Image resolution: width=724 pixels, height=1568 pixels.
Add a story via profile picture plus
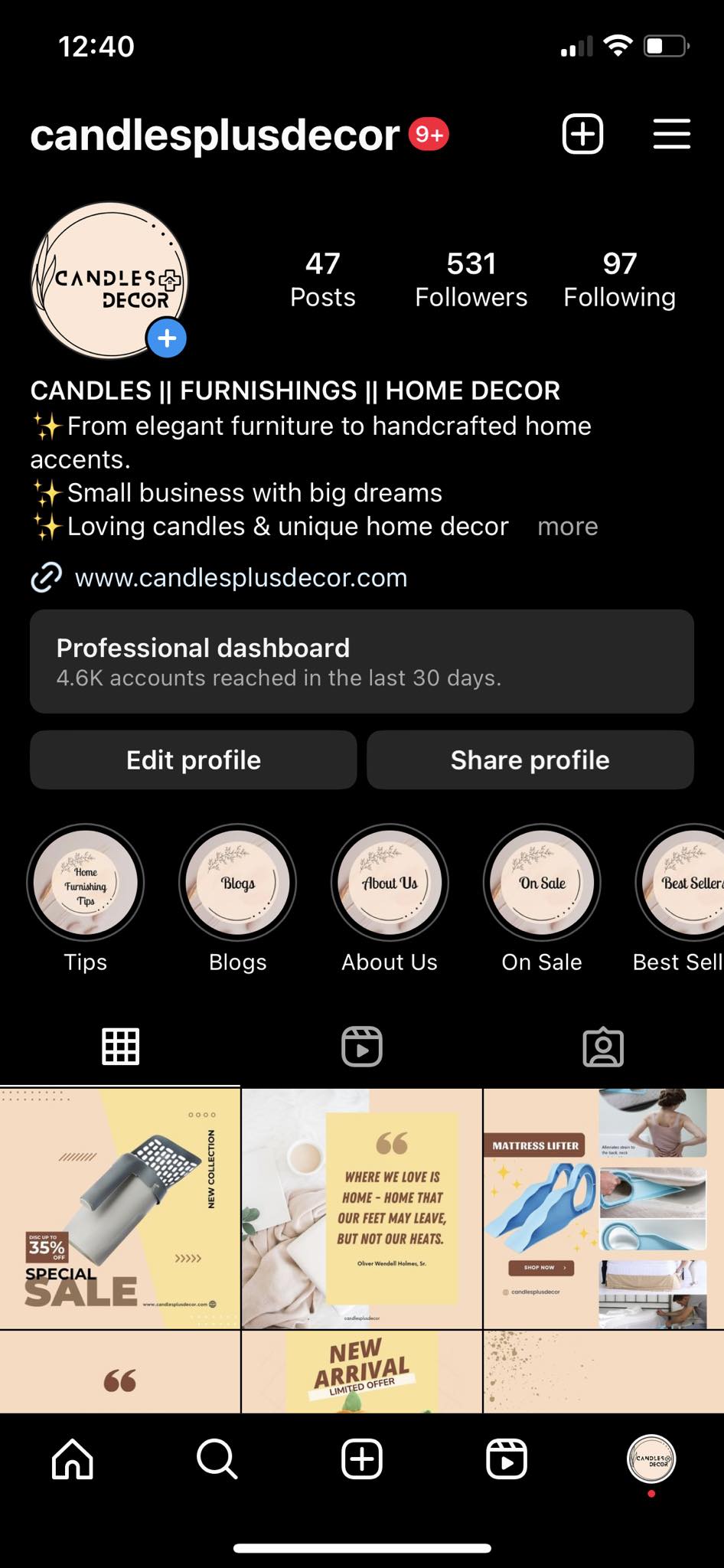167,338
